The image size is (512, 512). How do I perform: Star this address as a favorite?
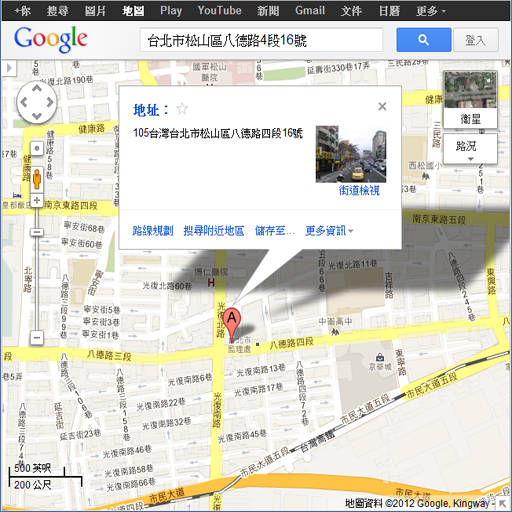[x=182, y=109]
